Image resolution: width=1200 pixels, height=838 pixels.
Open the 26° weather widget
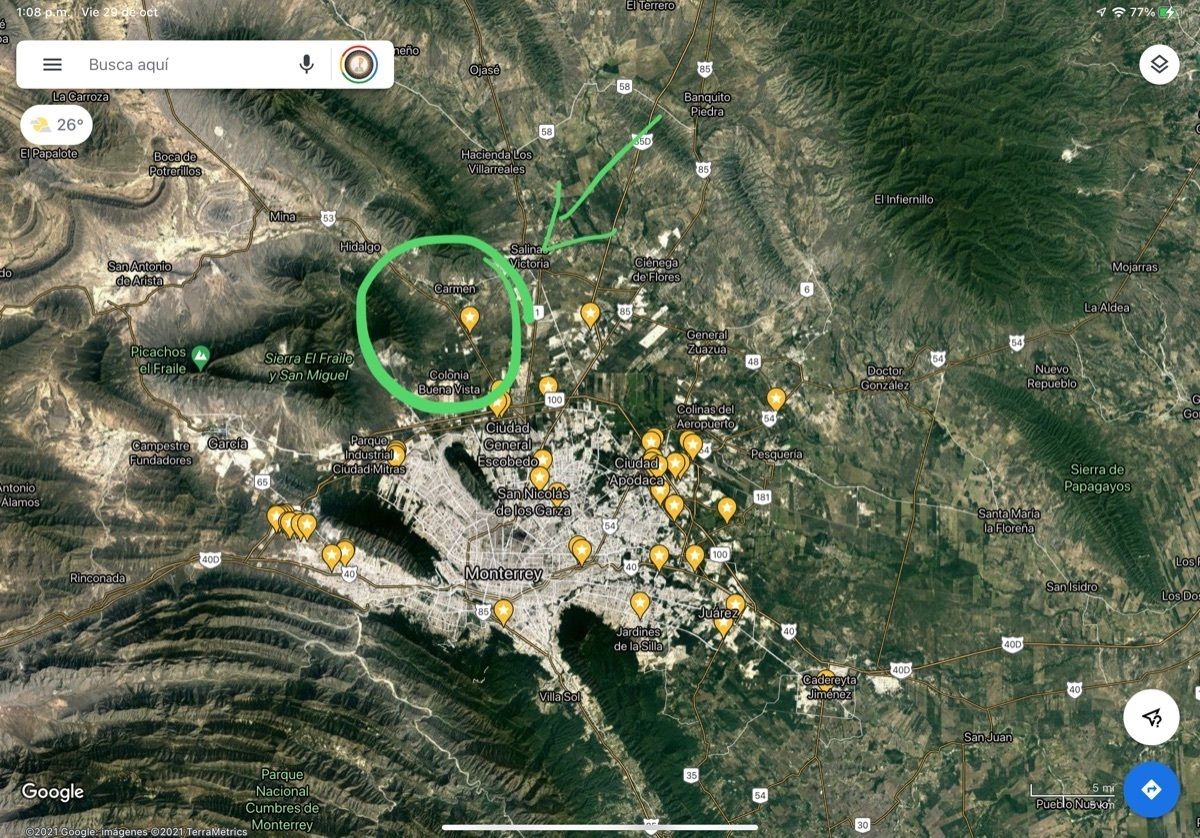coord(57,125)
